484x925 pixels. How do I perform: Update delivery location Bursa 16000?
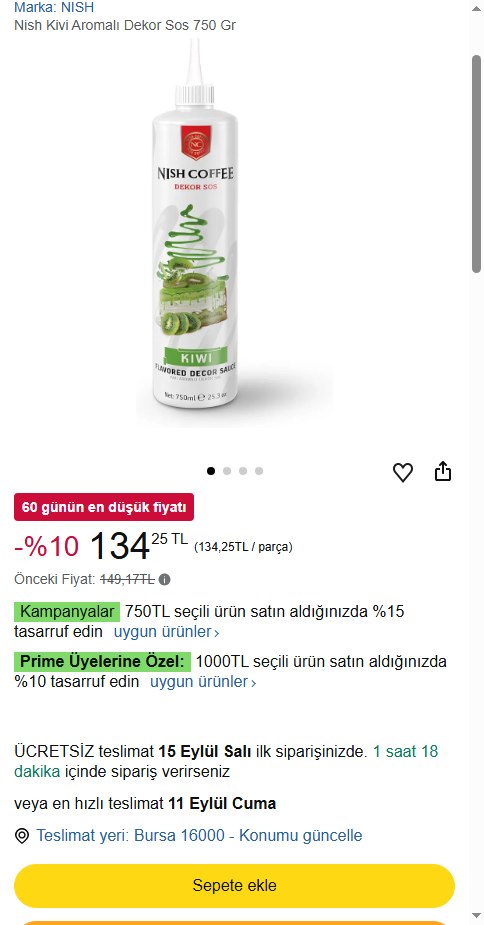tap(199, 836)
